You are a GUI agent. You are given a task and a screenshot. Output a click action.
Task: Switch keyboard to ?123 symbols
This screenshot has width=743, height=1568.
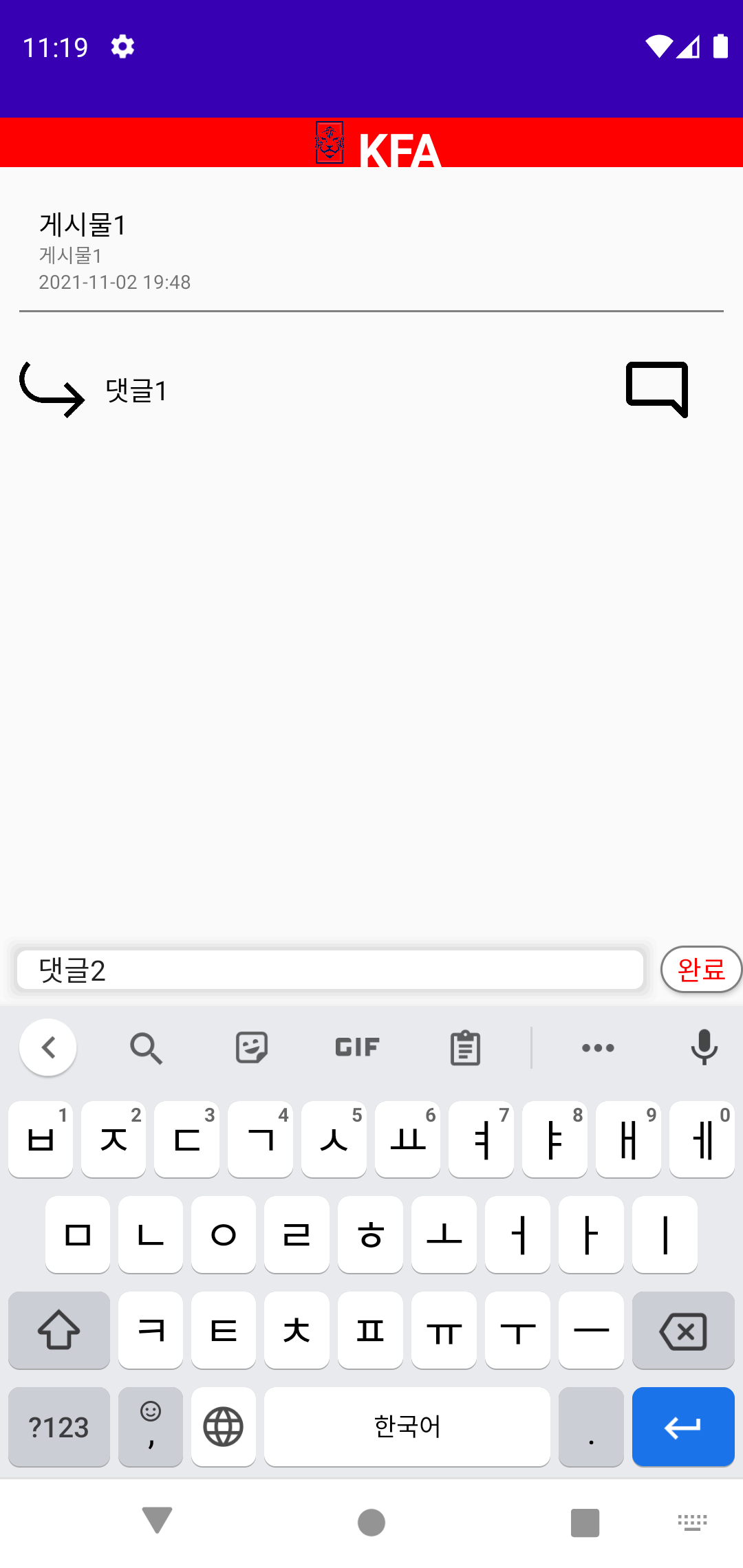click(x=59, y=1426)
